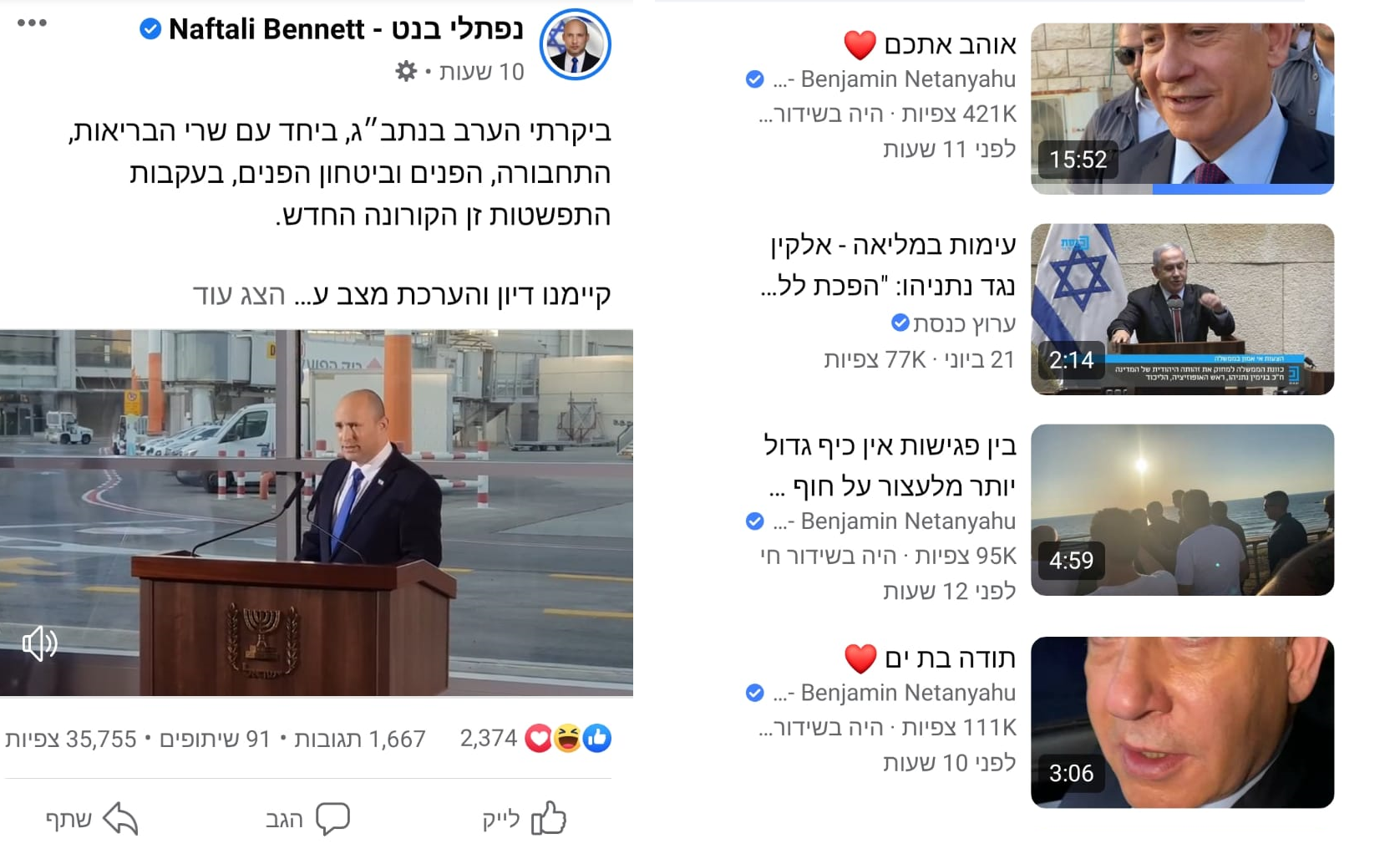The height and width of the screenshot is (854, 1400).
Task: Open the תודה בת ים video
Action: point(1181,722)
